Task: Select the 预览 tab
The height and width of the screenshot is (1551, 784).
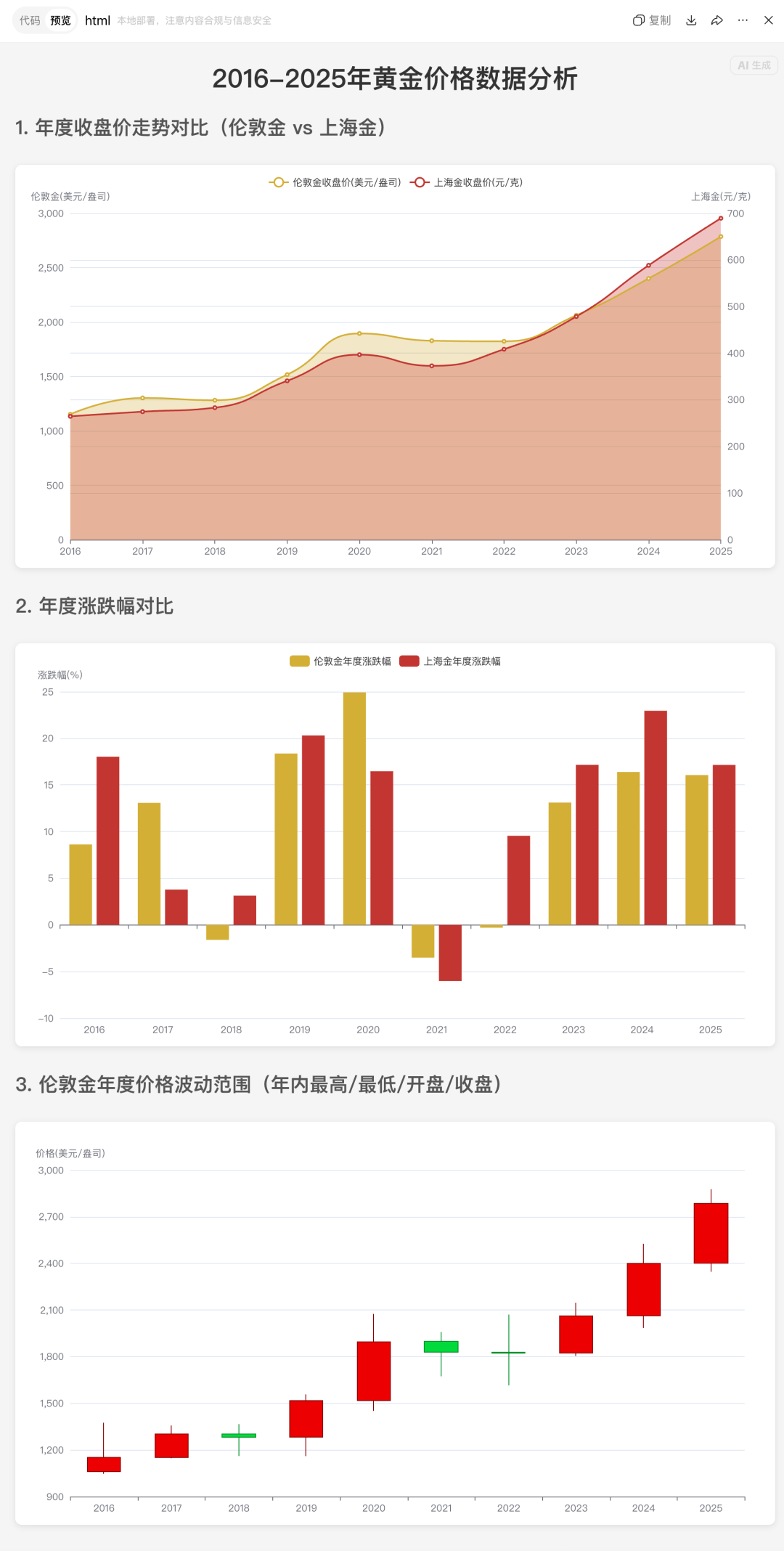Action: 61,20
